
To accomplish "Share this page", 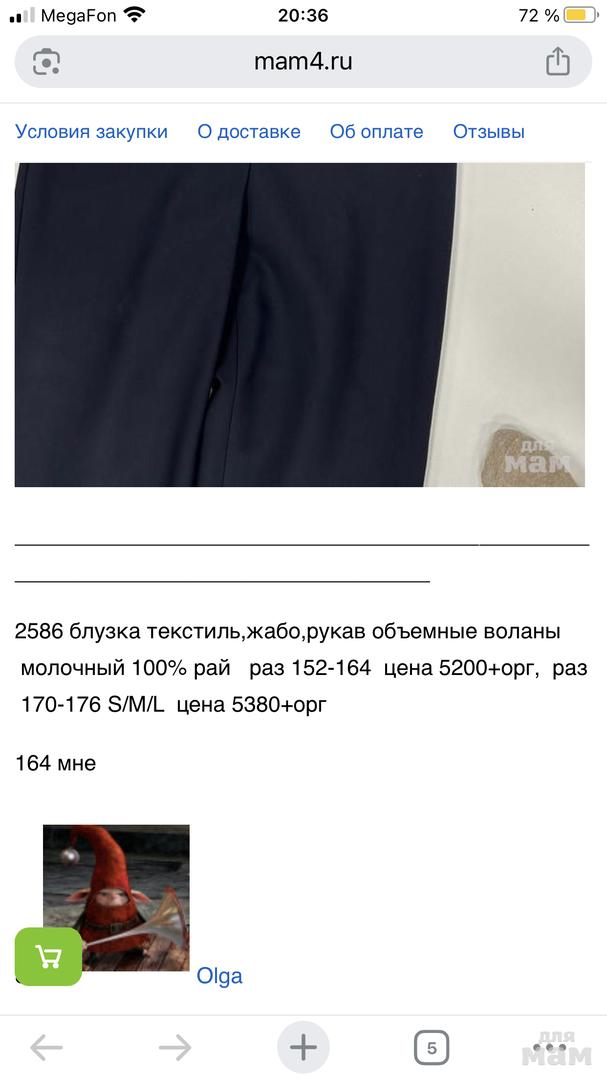I will pos(557,62).
